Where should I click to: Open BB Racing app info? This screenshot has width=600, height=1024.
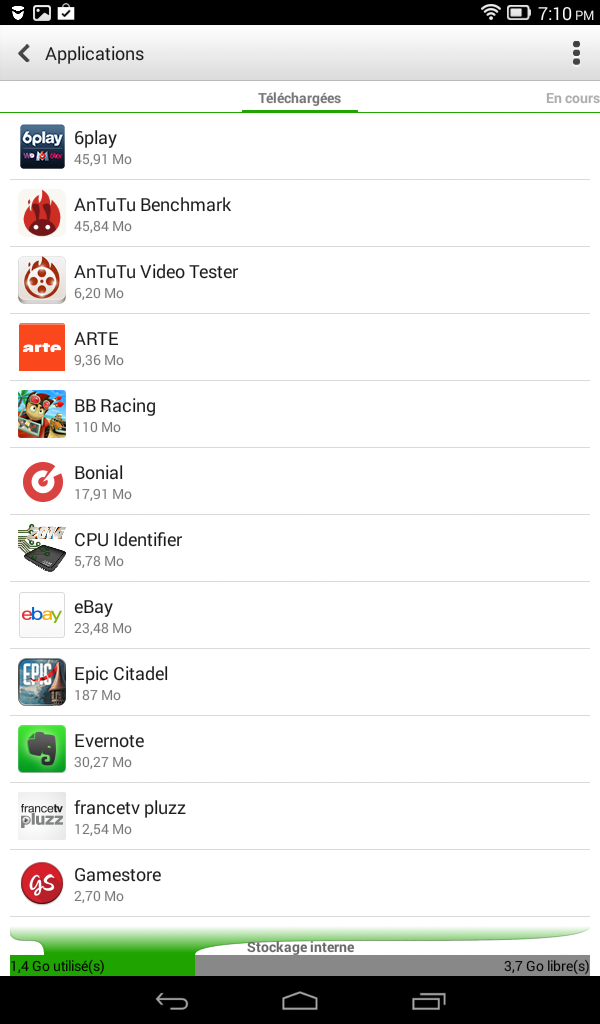[x=300, y=415]
